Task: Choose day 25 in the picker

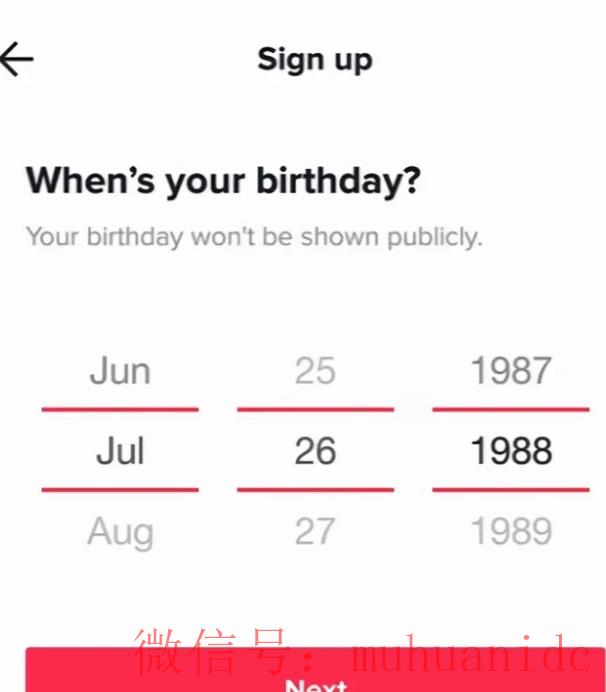Action: tap(315, 371)
